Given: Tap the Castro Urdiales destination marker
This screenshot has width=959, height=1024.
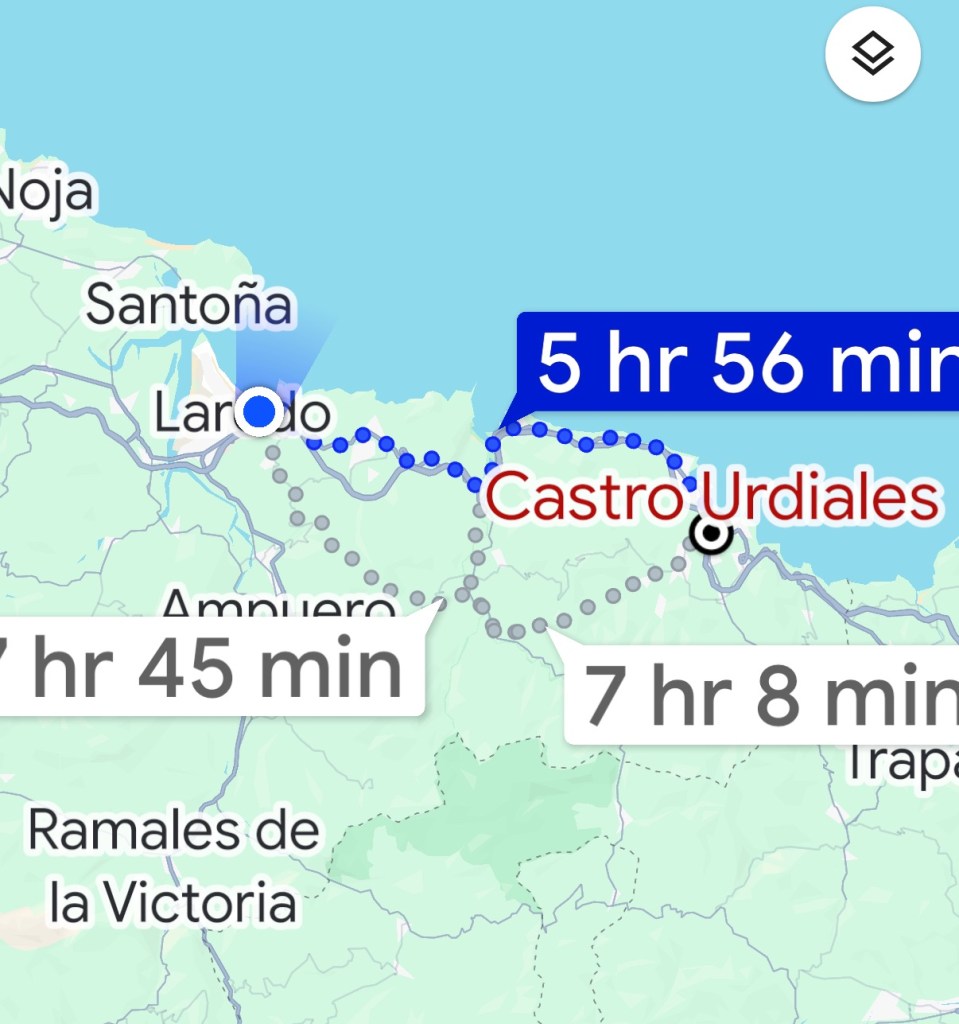Looking at the screenshot, I should point(712,535).
